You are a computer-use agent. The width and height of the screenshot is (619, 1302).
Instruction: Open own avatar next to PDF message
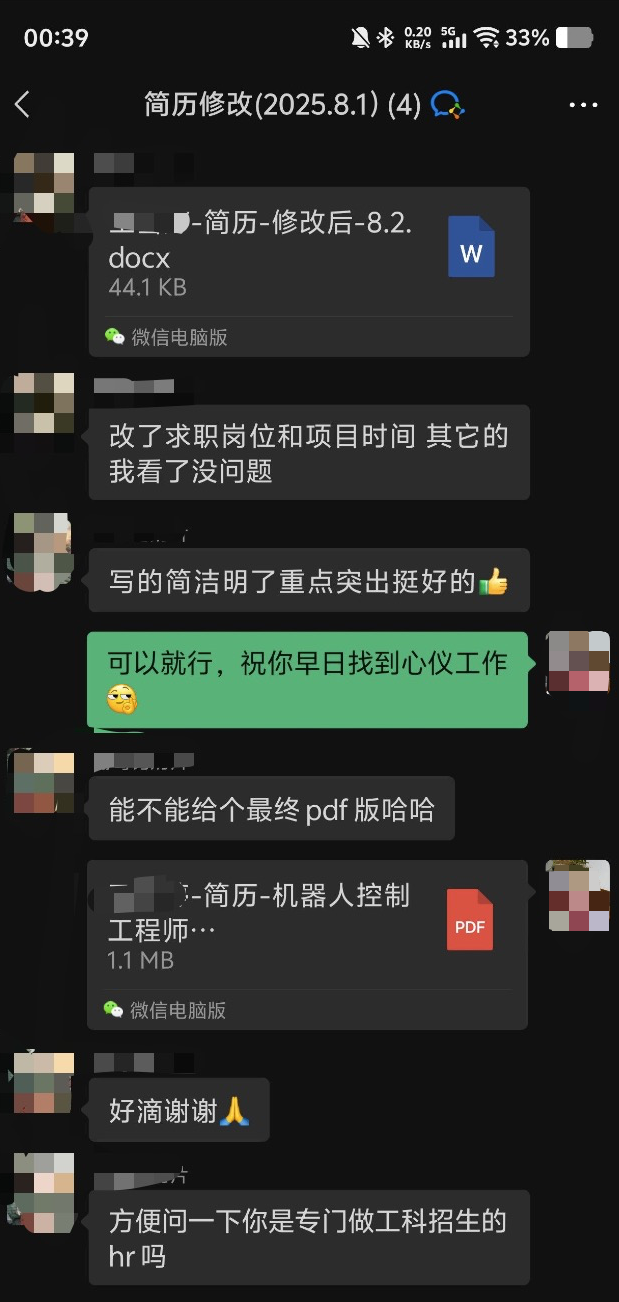(578, 895)
